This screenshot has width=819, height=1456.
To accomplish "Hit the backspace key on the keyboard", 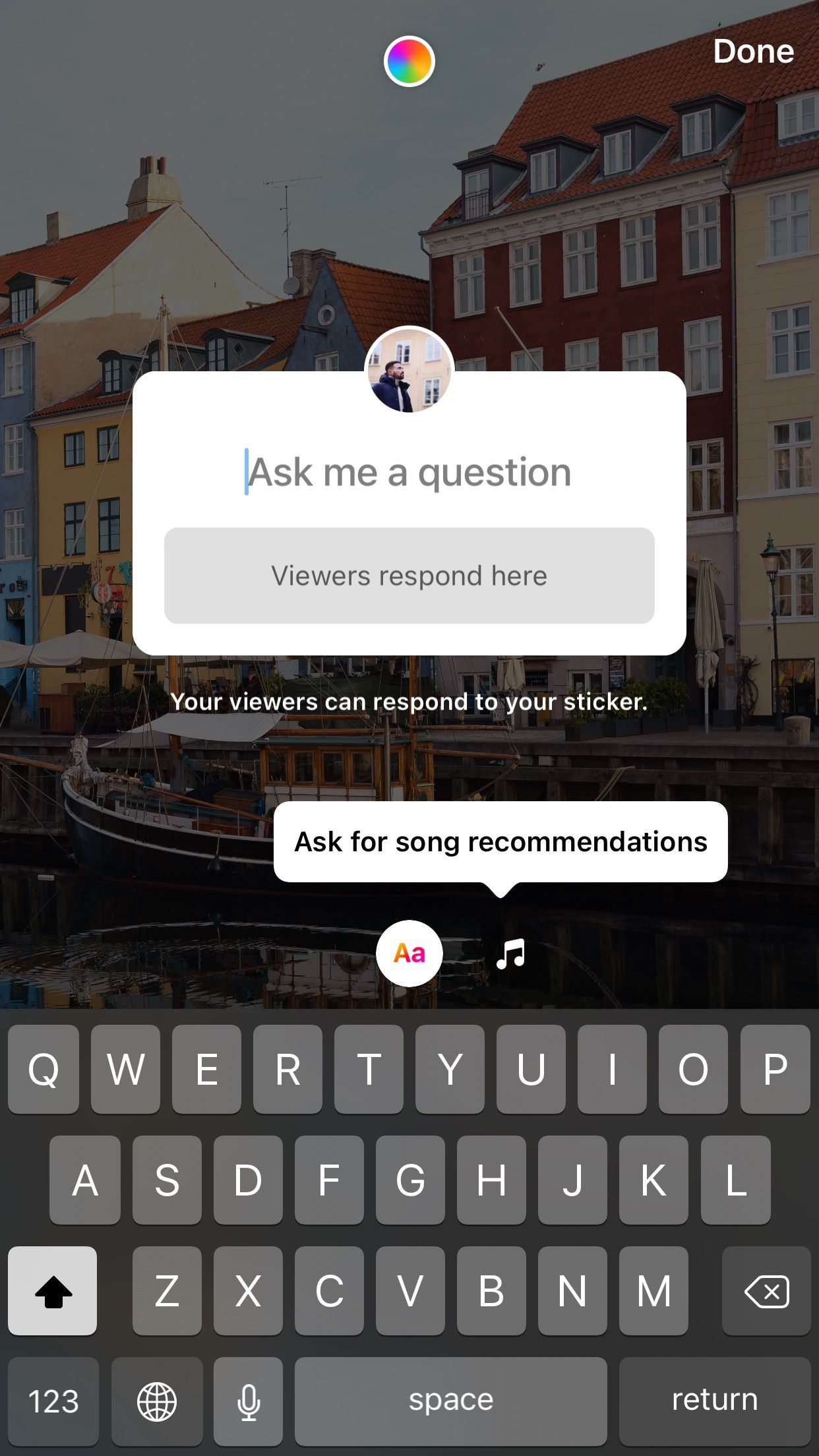I will coord(766,1290).
